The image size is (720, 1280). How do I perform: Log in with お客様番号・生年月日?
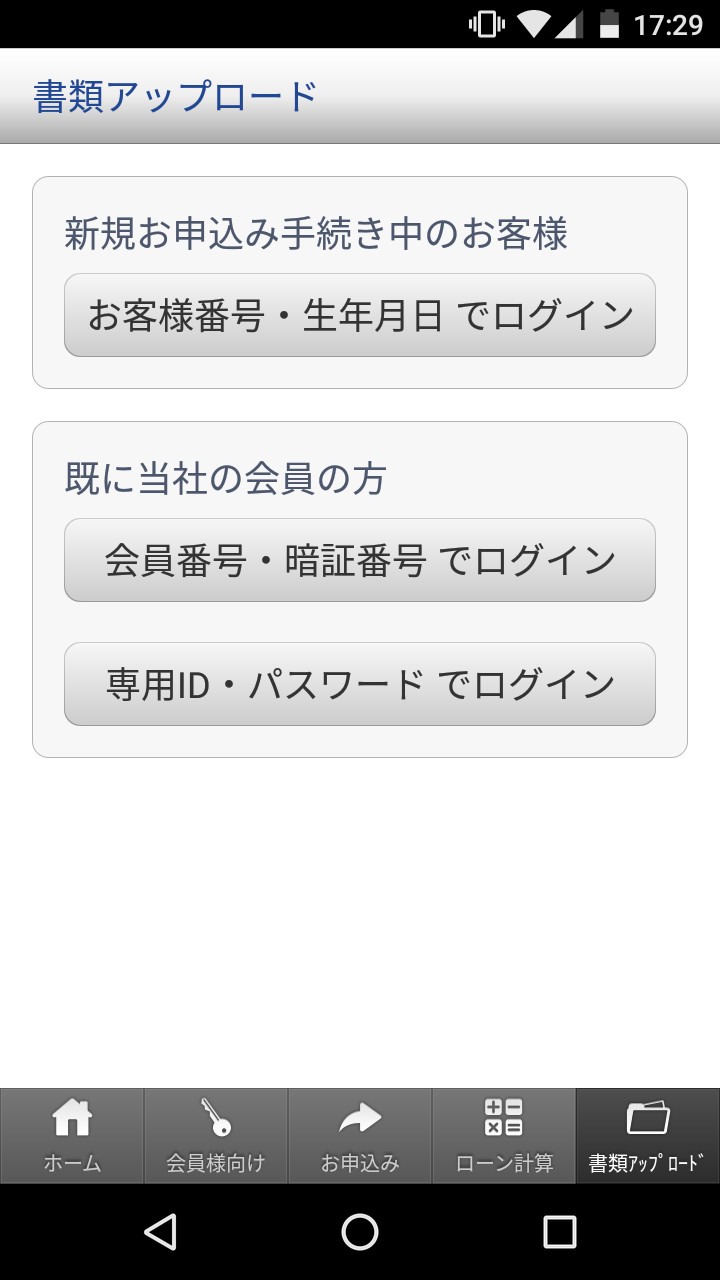[360, 315]
